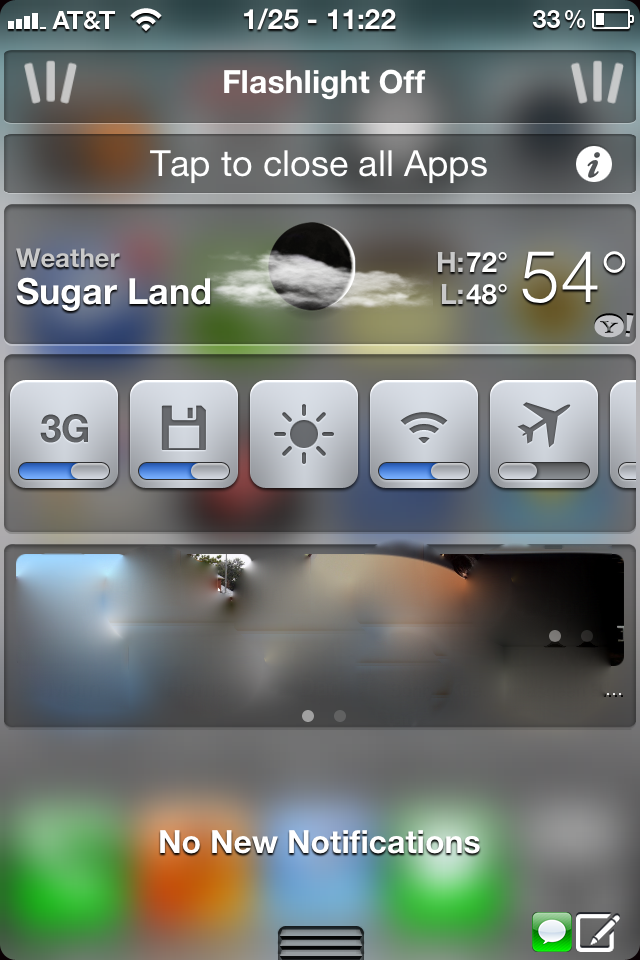This screenshot has height=960, width=640.
Task: Open the brightness sun control
Action: click(304, 434)
